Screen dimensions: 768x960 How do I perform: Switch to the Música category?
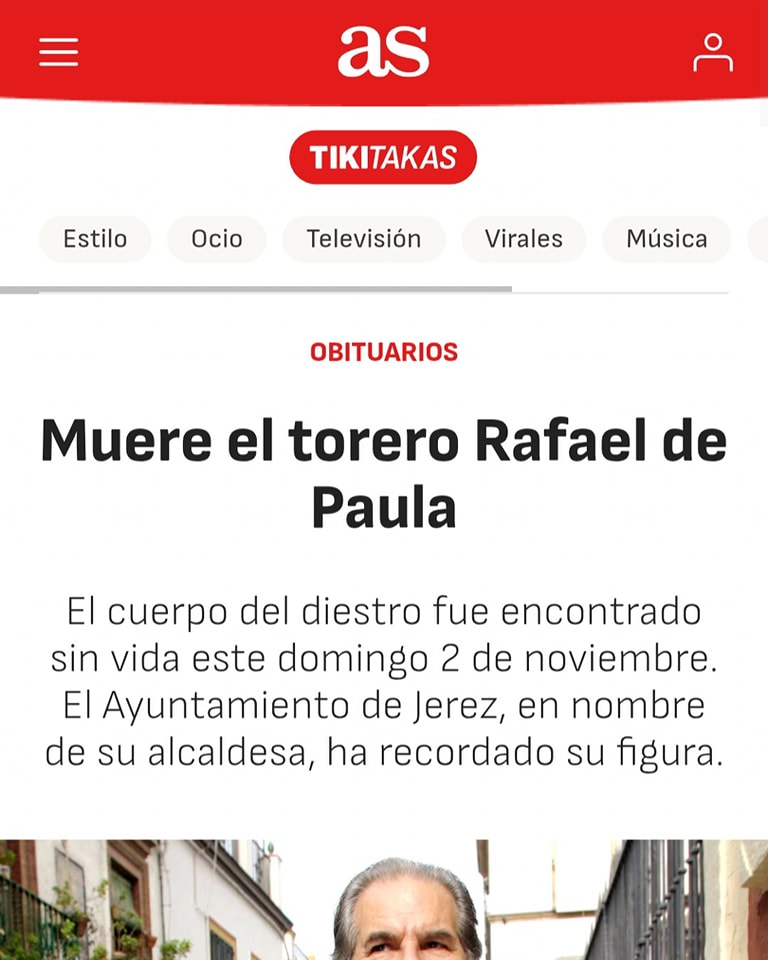666,239
